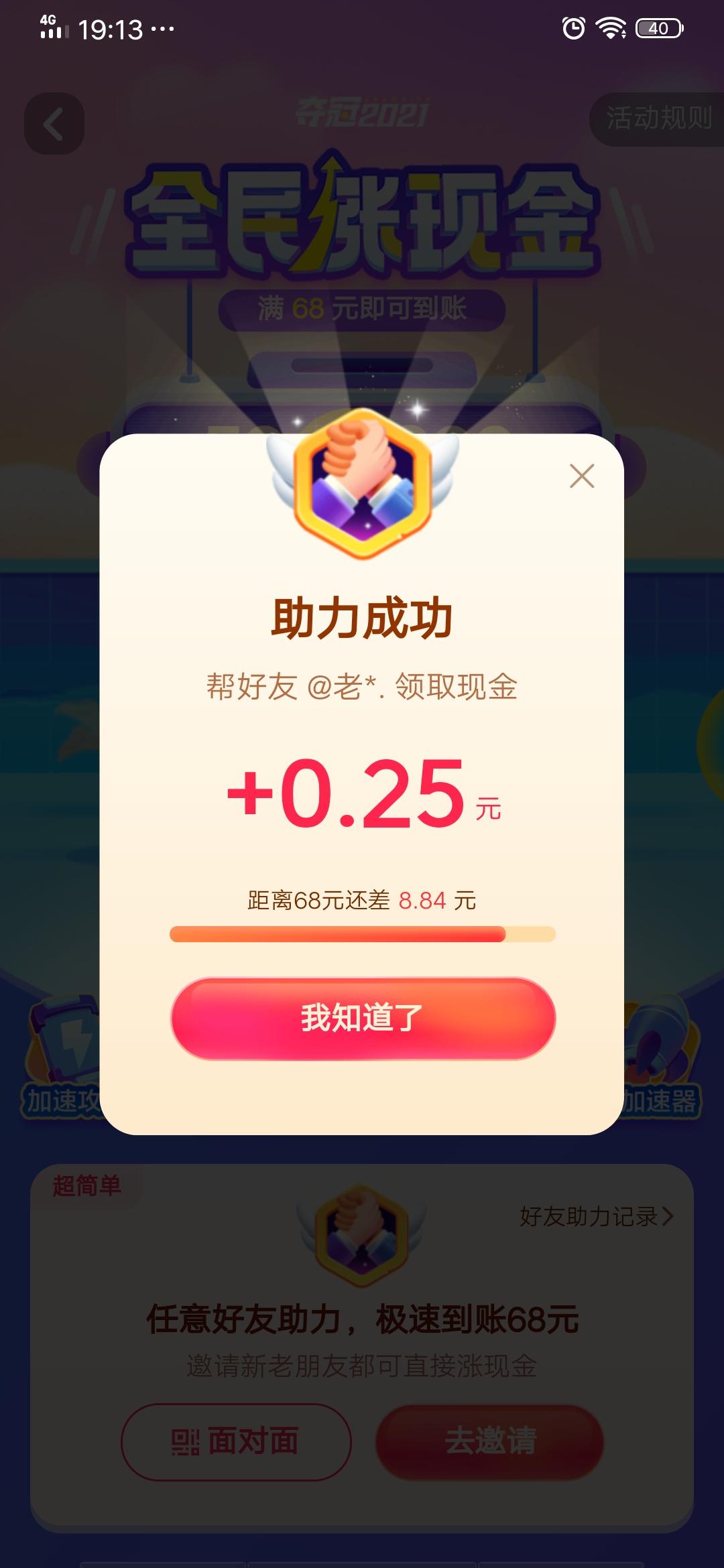Go back using the top arrow
The width and height of the screenshot is (724, 1568).
(x=54, y=124)
